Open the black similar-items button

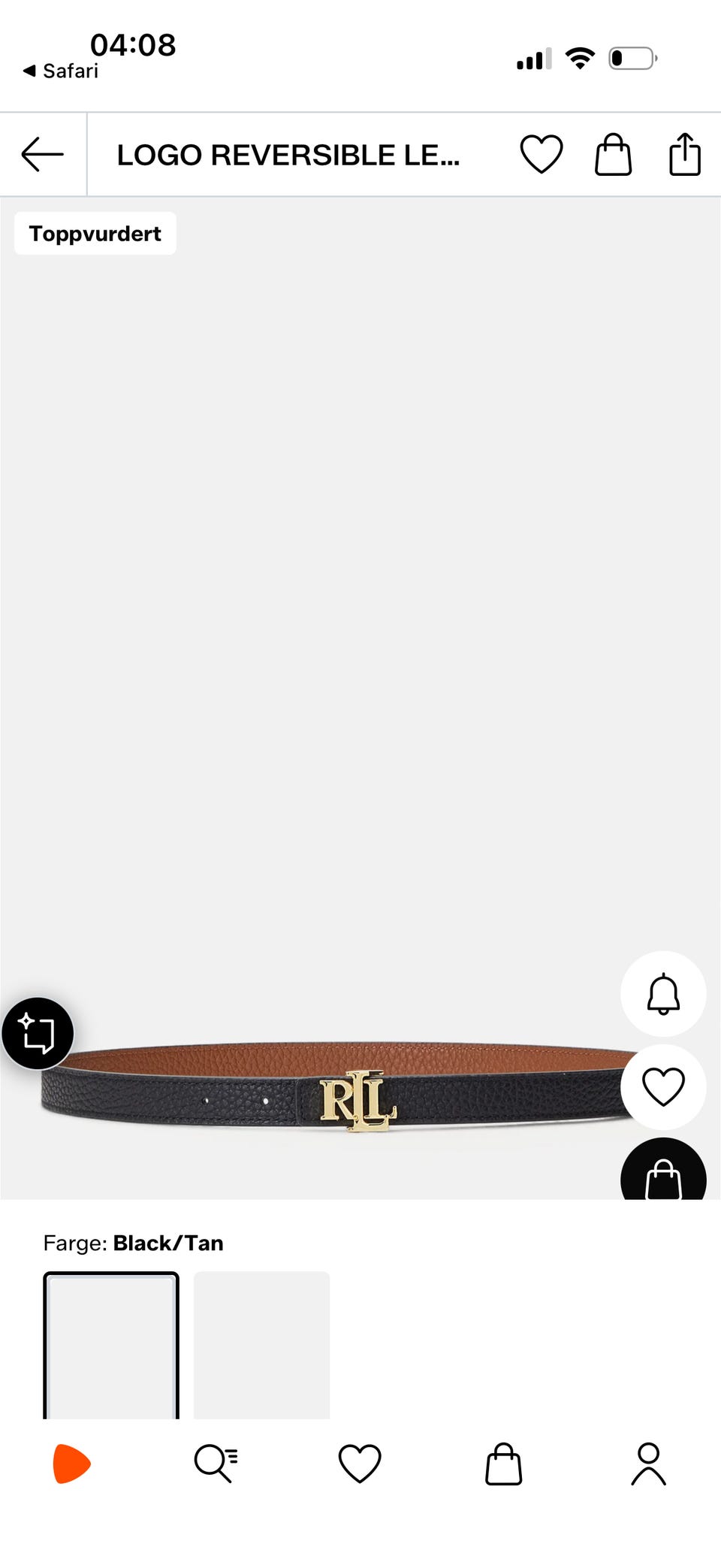coord(38,1033)
